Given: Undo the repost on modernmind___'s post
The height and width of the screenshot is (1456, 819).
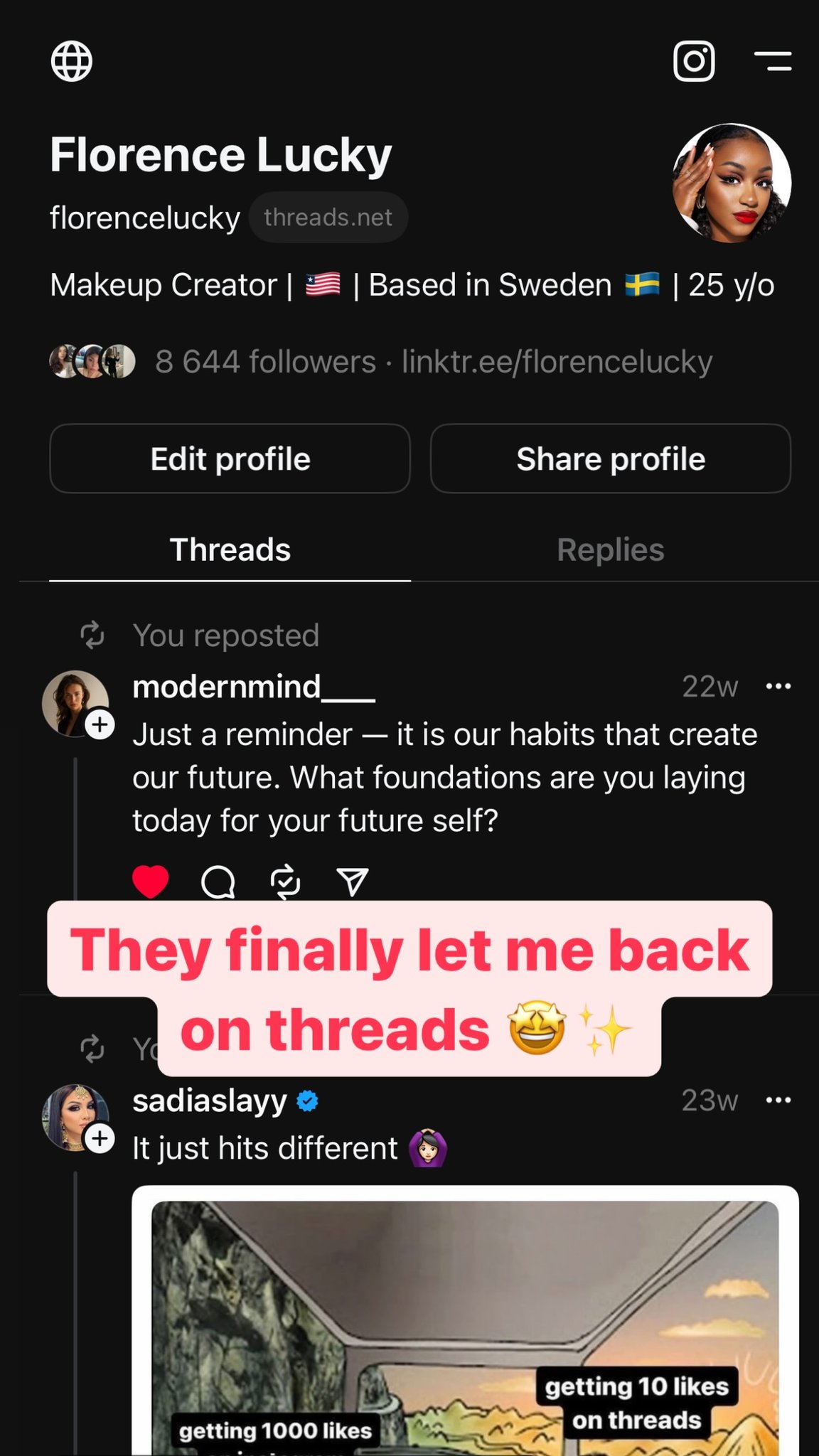Looking at the screenshot, I should pos(285,882).
